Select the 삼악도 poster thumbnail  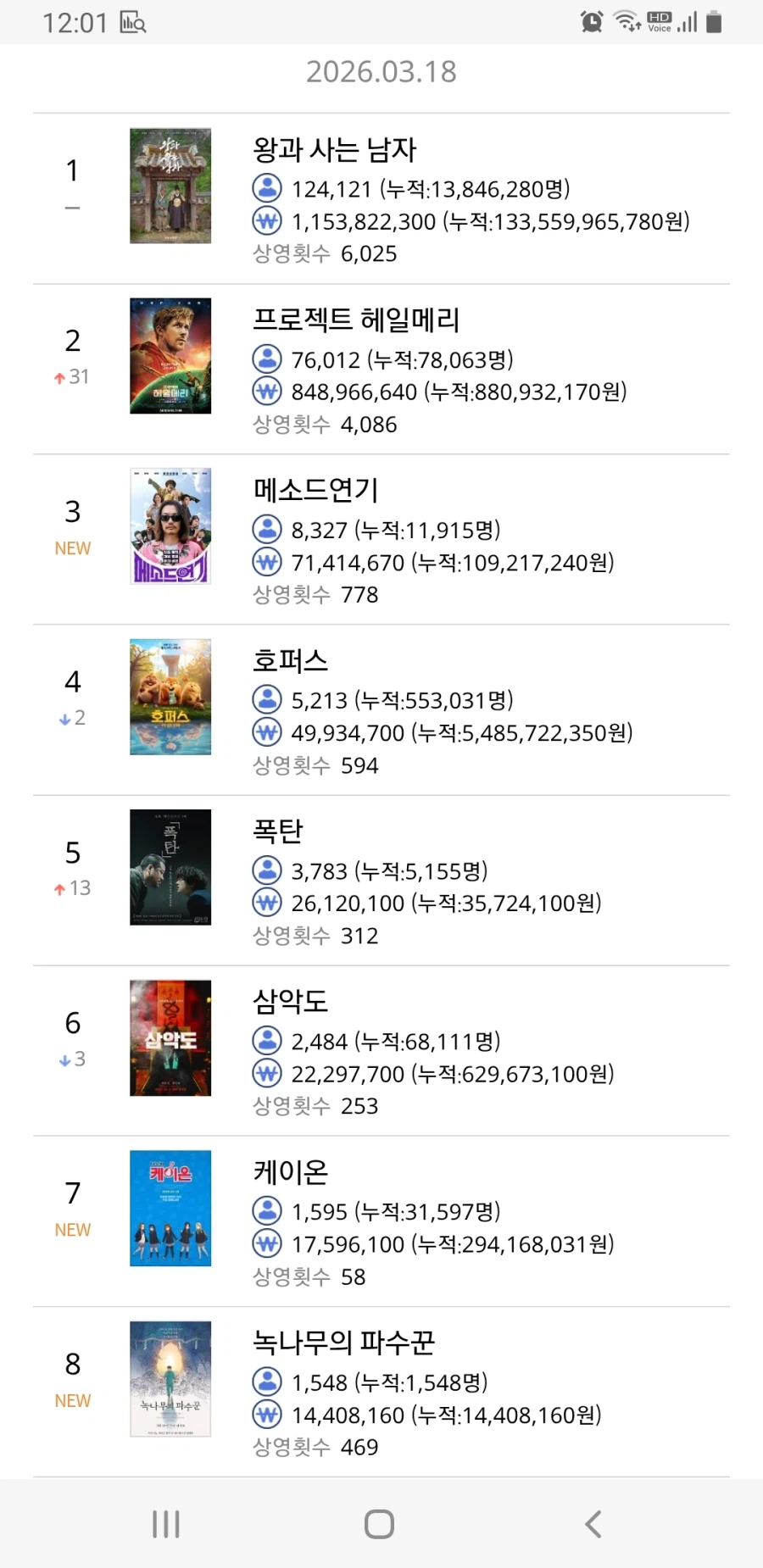170,1038
